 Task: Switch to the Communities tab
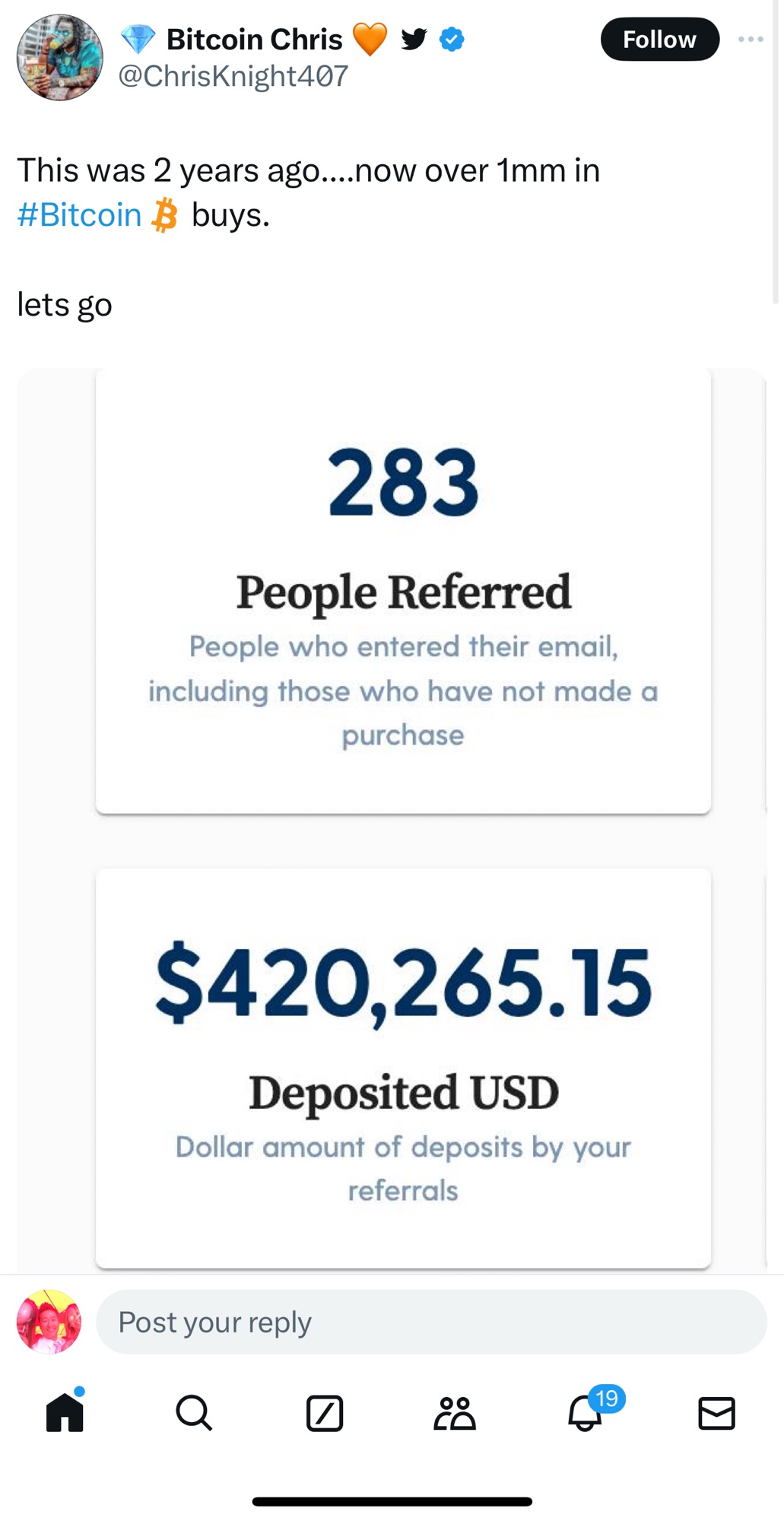point(455,1413)
